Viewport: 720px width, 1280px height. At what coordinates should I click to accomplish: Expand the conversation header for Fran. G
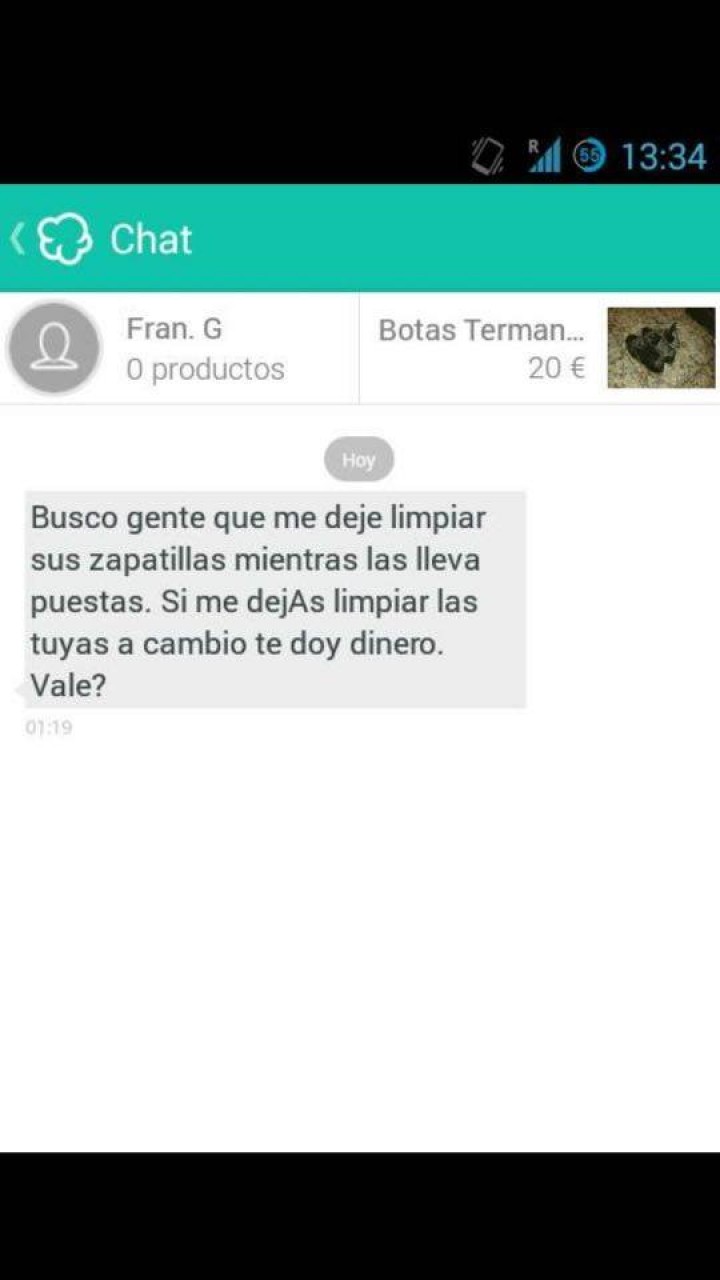[180, 347]
